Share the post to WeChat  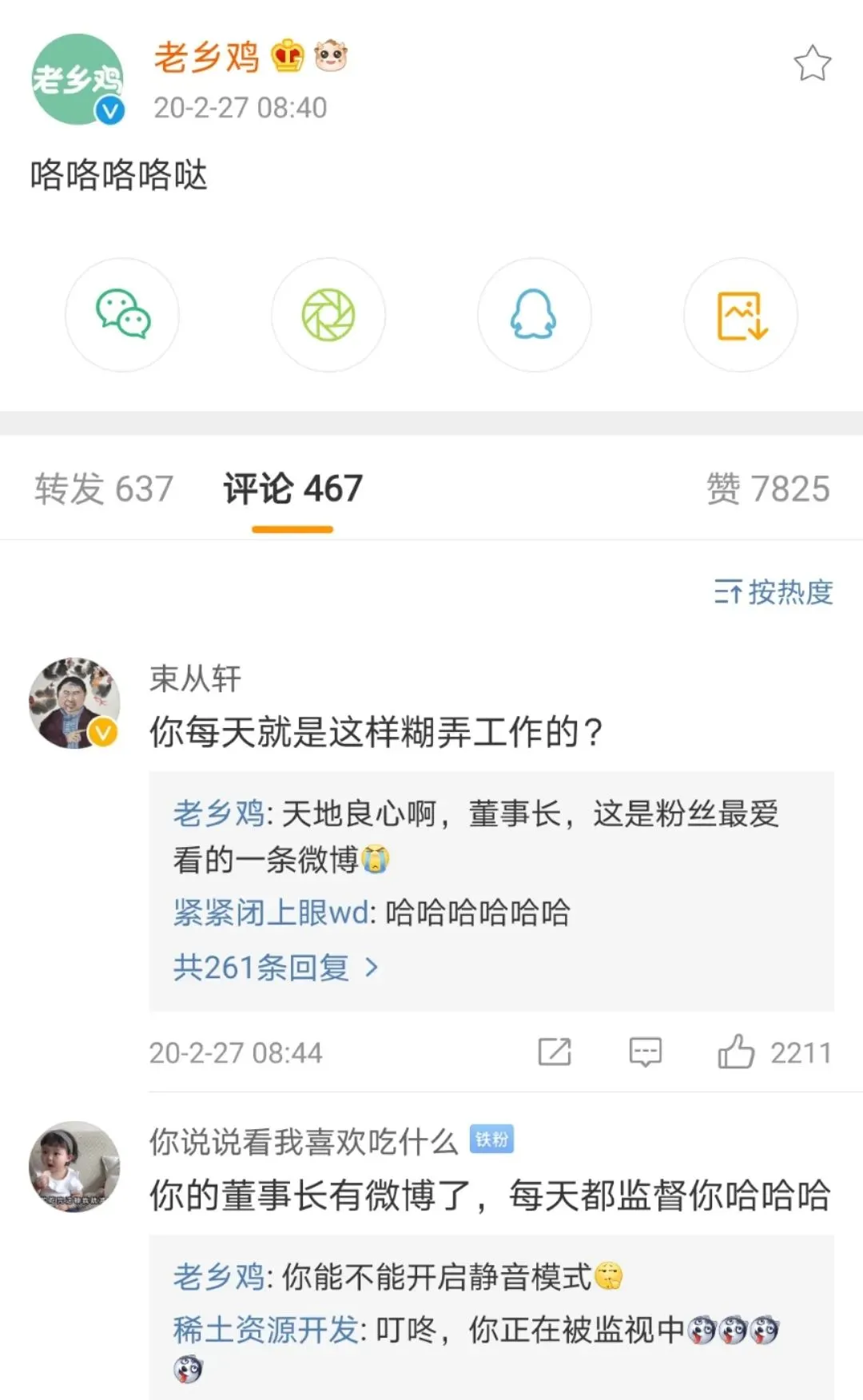pyautogui.click(x=122, y=315)
